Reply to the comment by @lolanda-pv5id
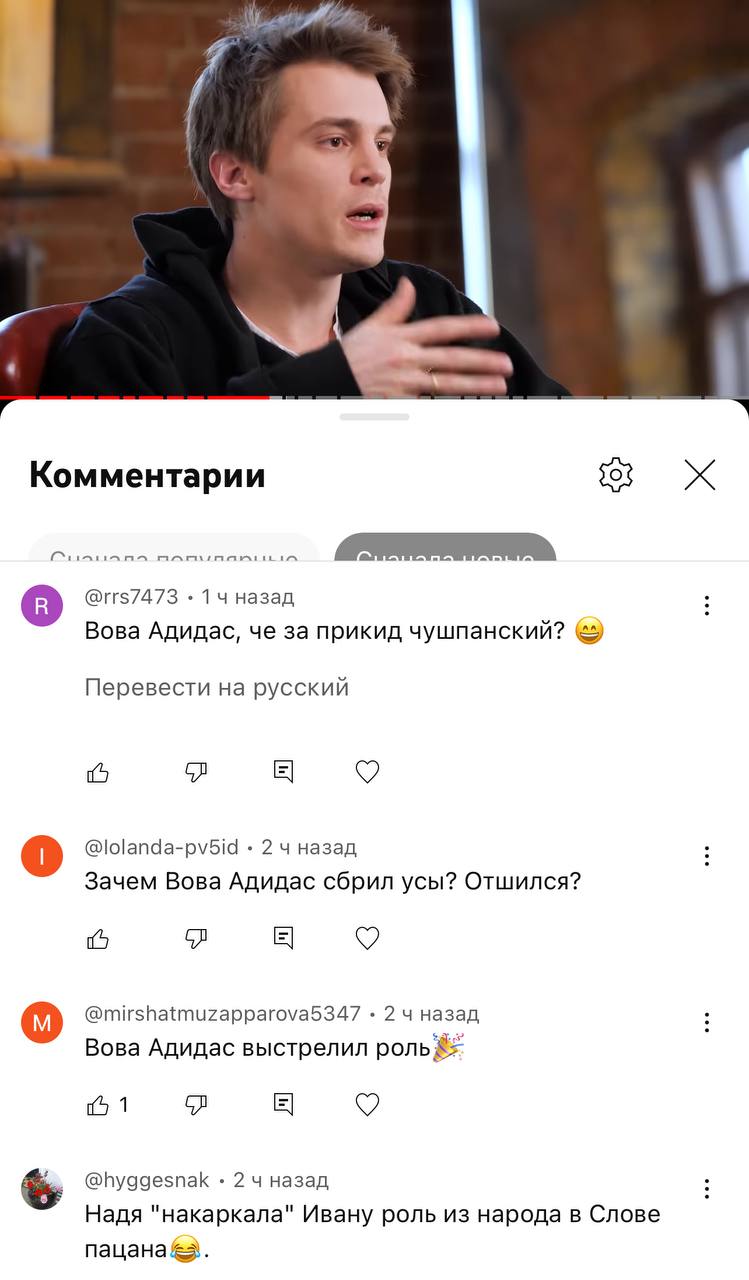The width and height of the screenshot is (749, 1280). point(284,938)
